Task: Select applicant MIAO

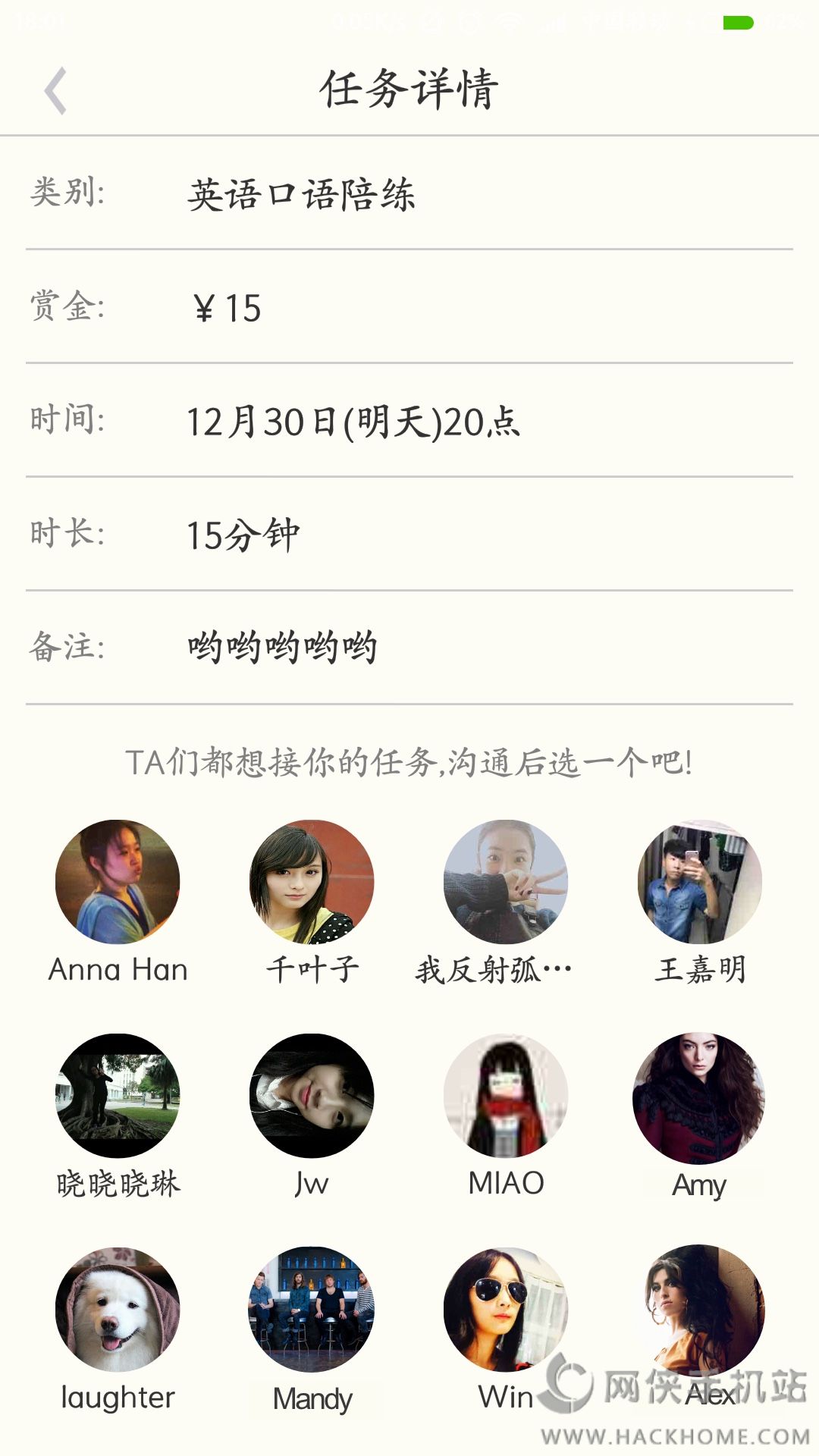Action: [506, 1096]
